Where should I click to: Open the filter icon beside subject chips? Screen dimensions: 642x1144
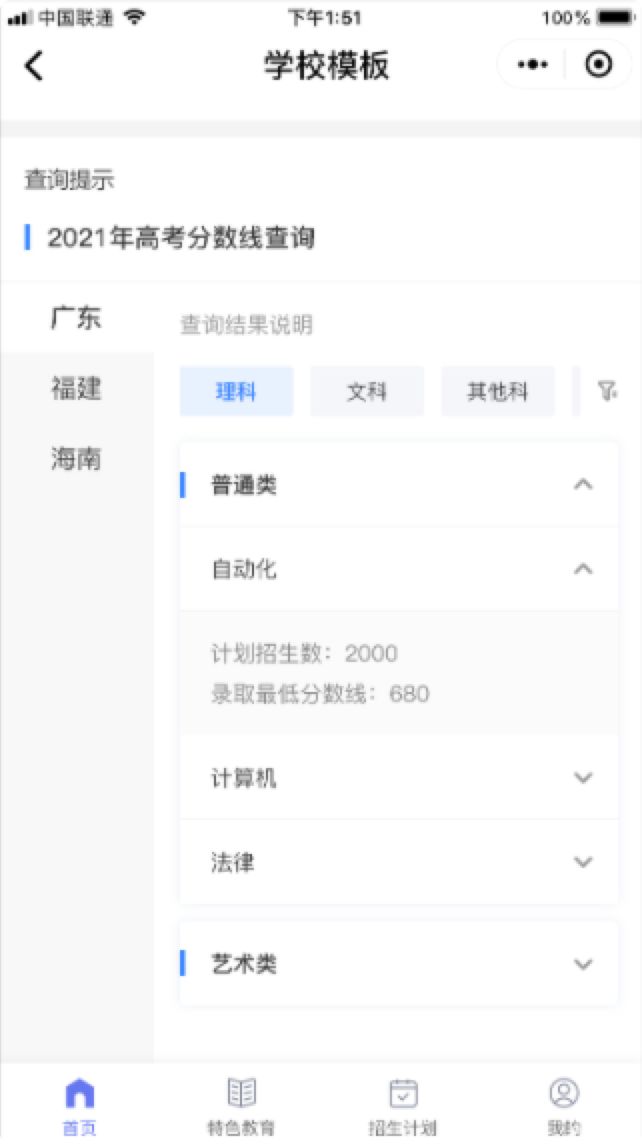(x=607, y=392)
